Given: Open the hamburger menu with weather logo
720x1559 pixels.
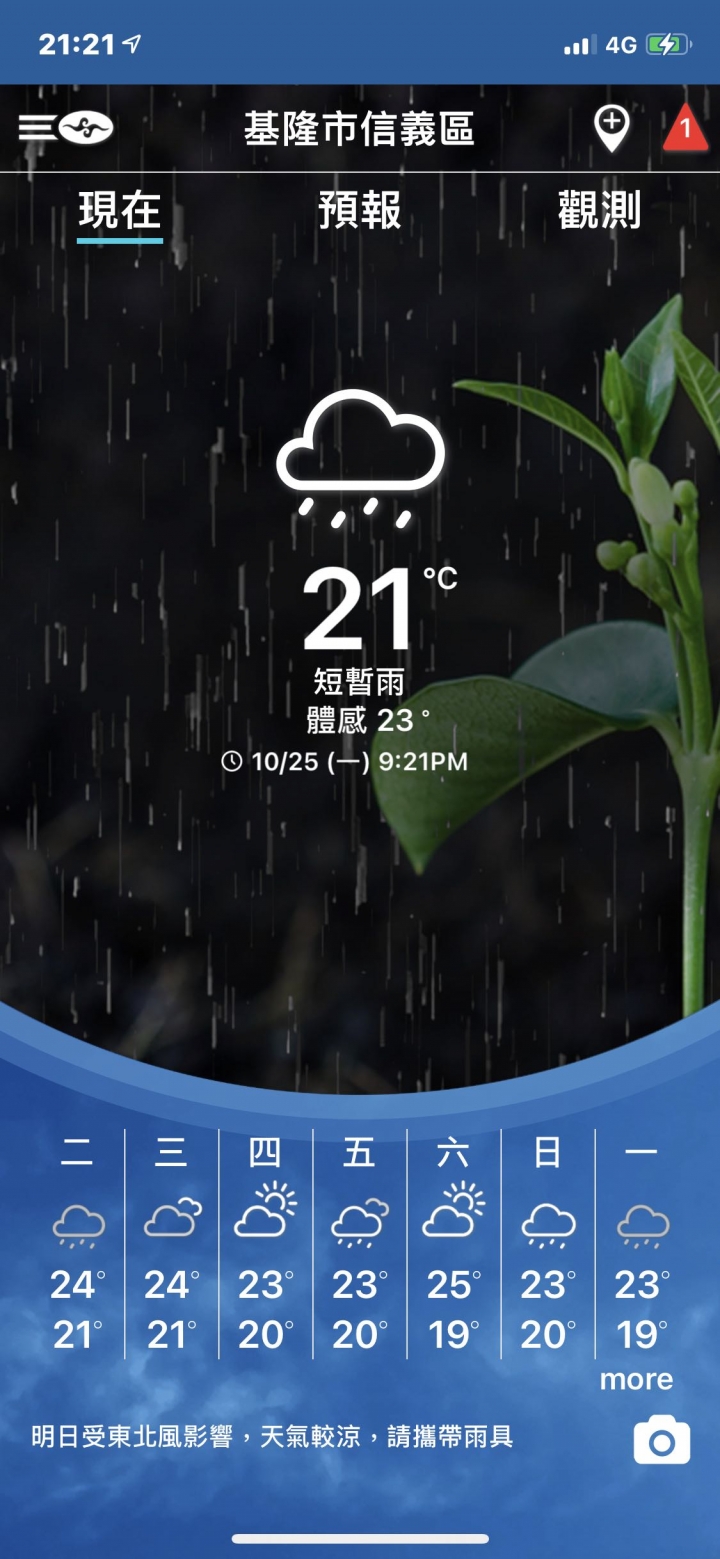Looking at the screenshot, I should tap(65, 128).
